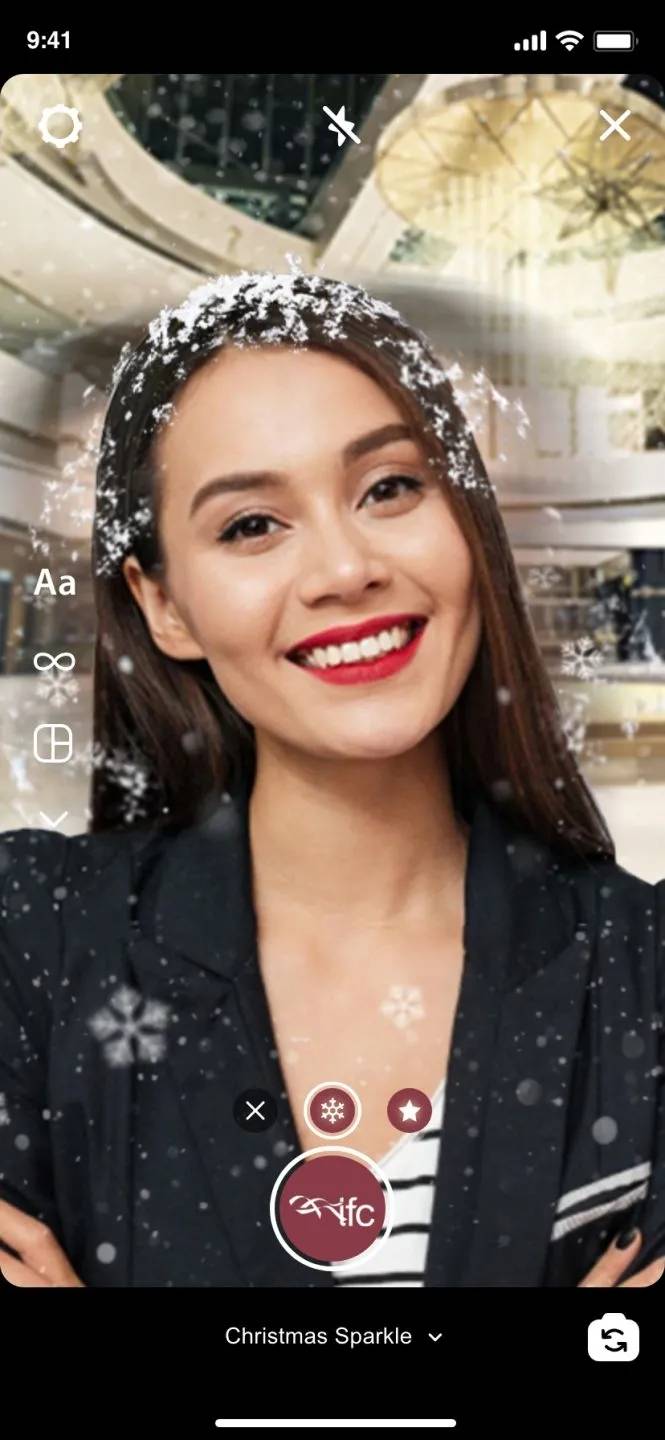Screen dimensions: 665x1440
Task: Open camera settings gear
Action: pyautogui.click(x=60, y=126)
